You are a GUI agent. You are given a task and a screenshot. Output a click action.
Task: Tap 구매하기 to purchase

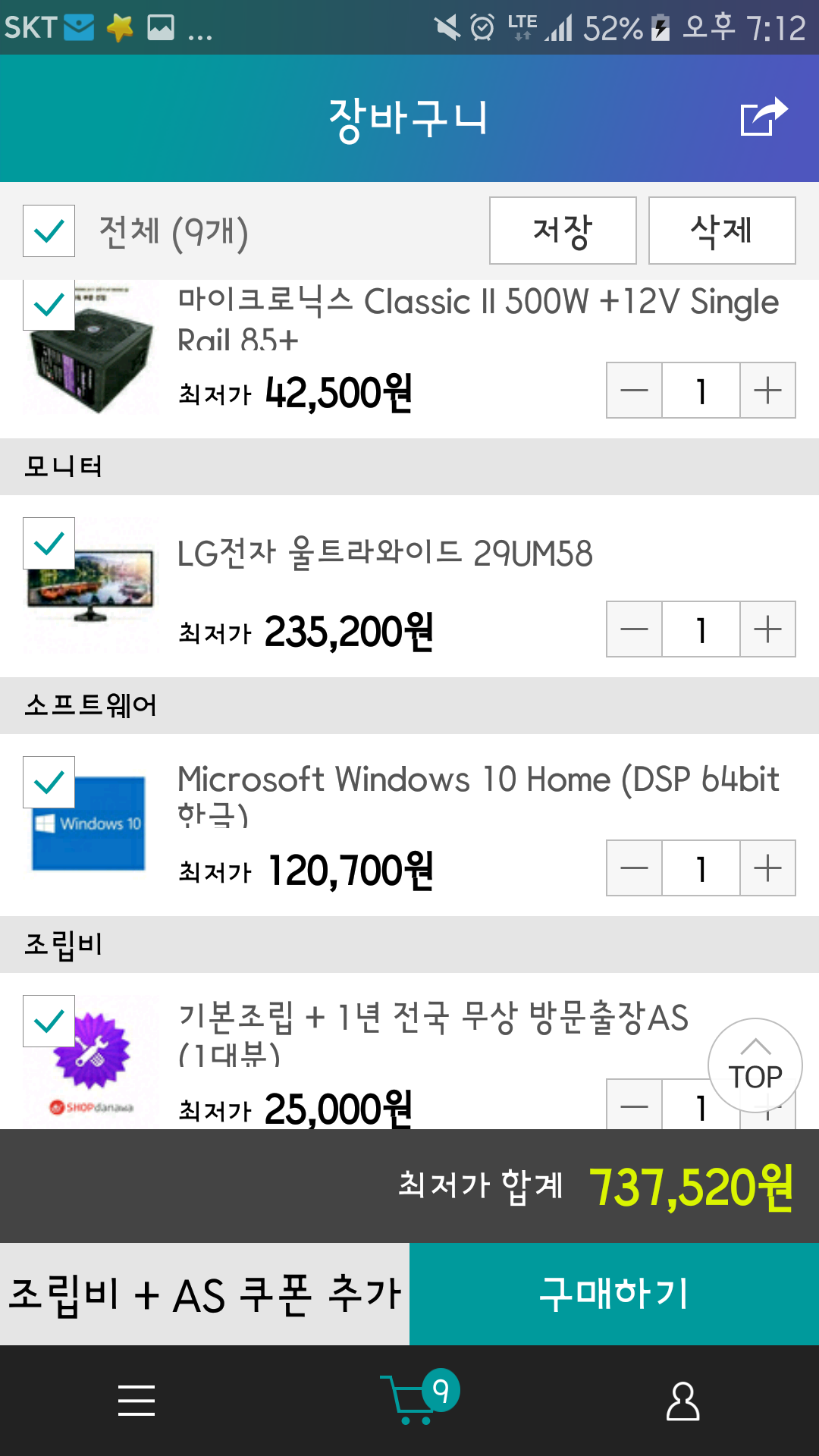(x=614, y=1294)
